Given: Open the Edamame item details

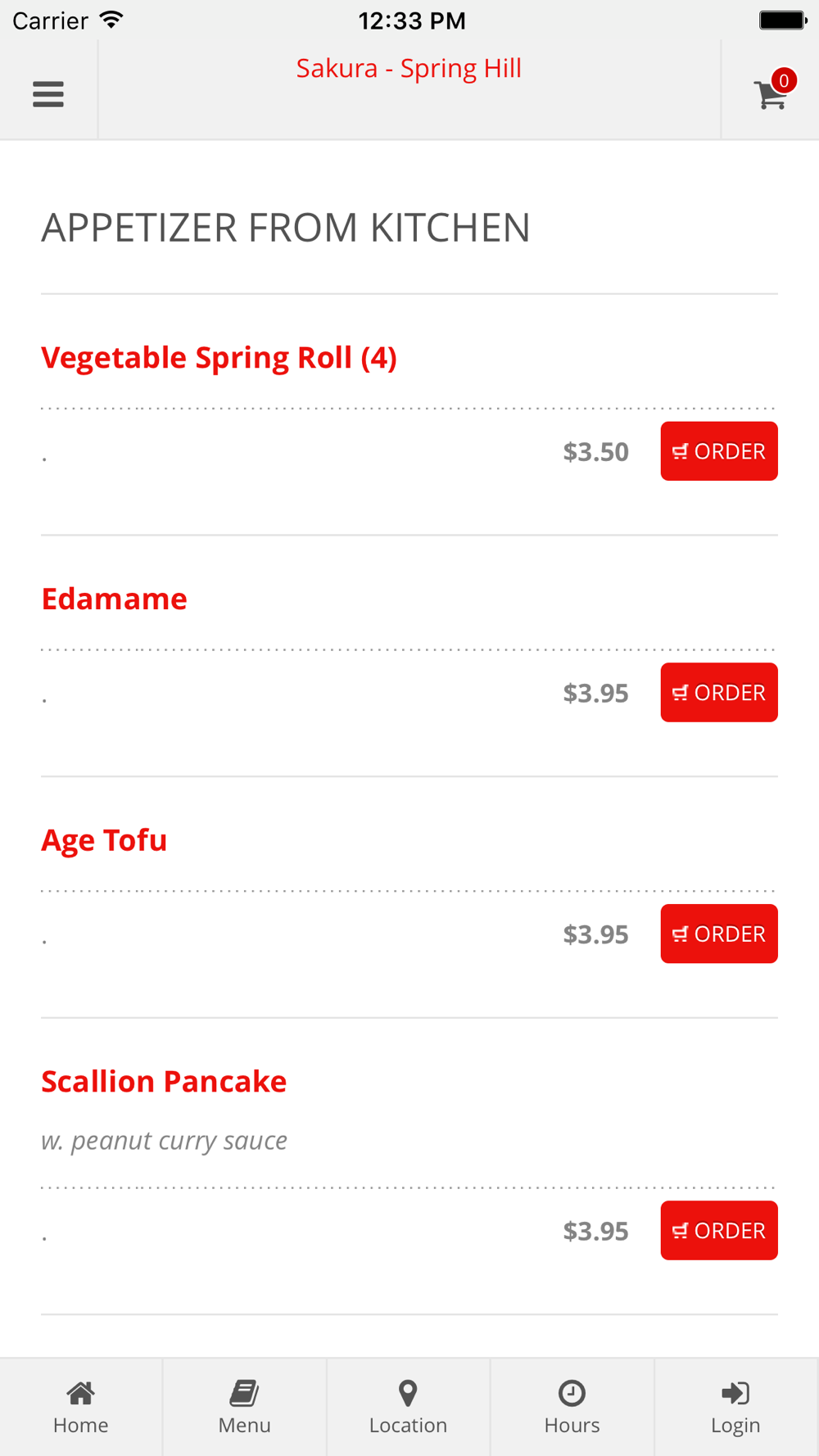Looking at the screenshot, I should [114, 599].
